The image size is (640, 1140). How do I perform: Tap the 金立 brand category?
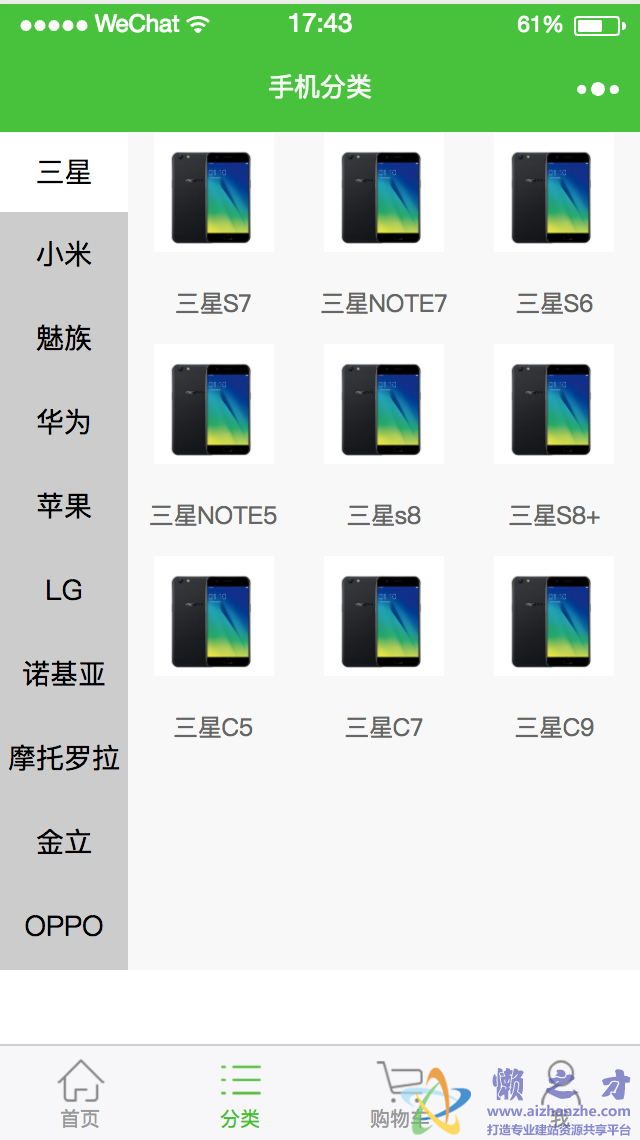64,843
